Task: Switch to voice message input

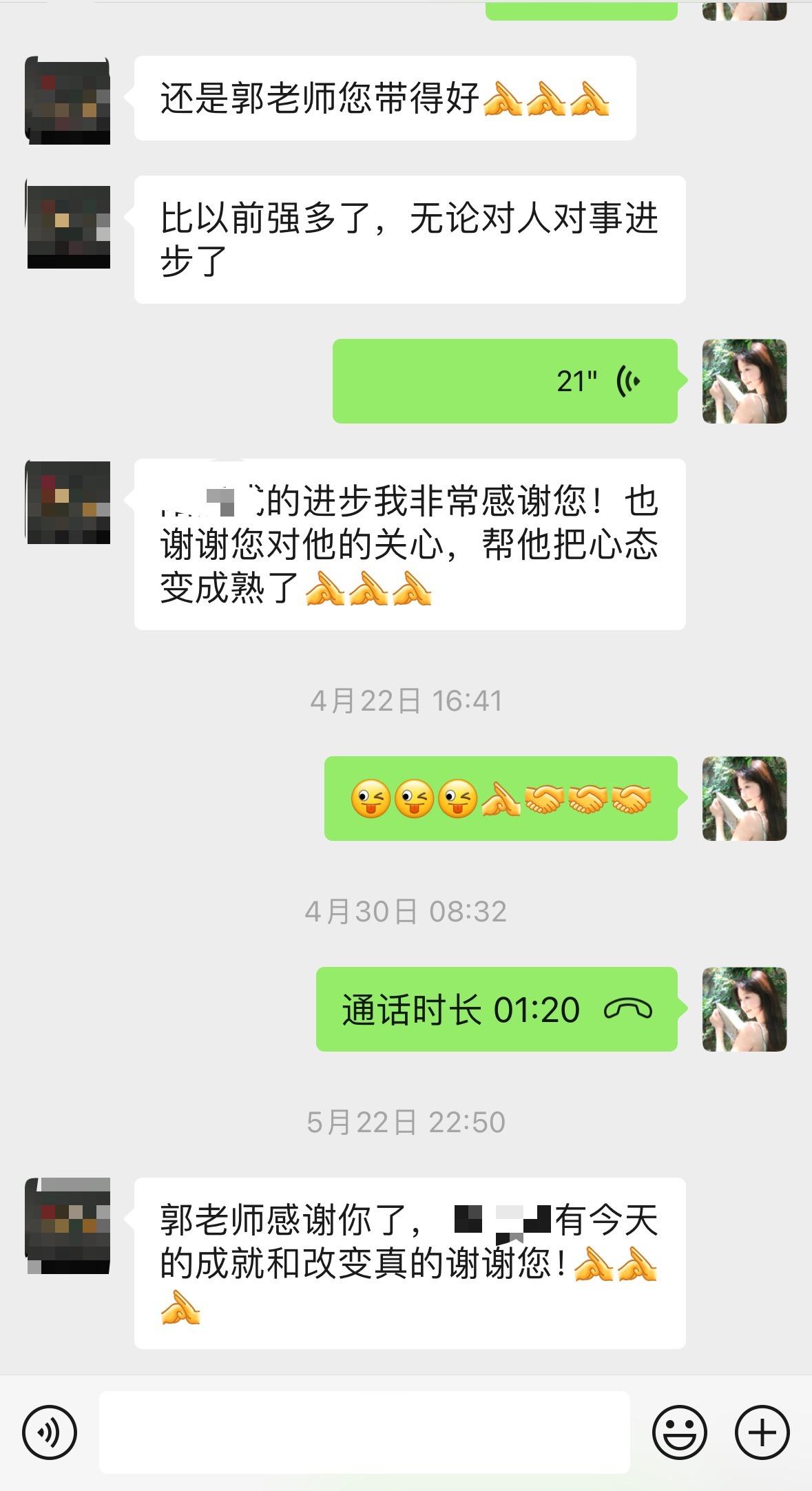Action: click(50, 1432)
